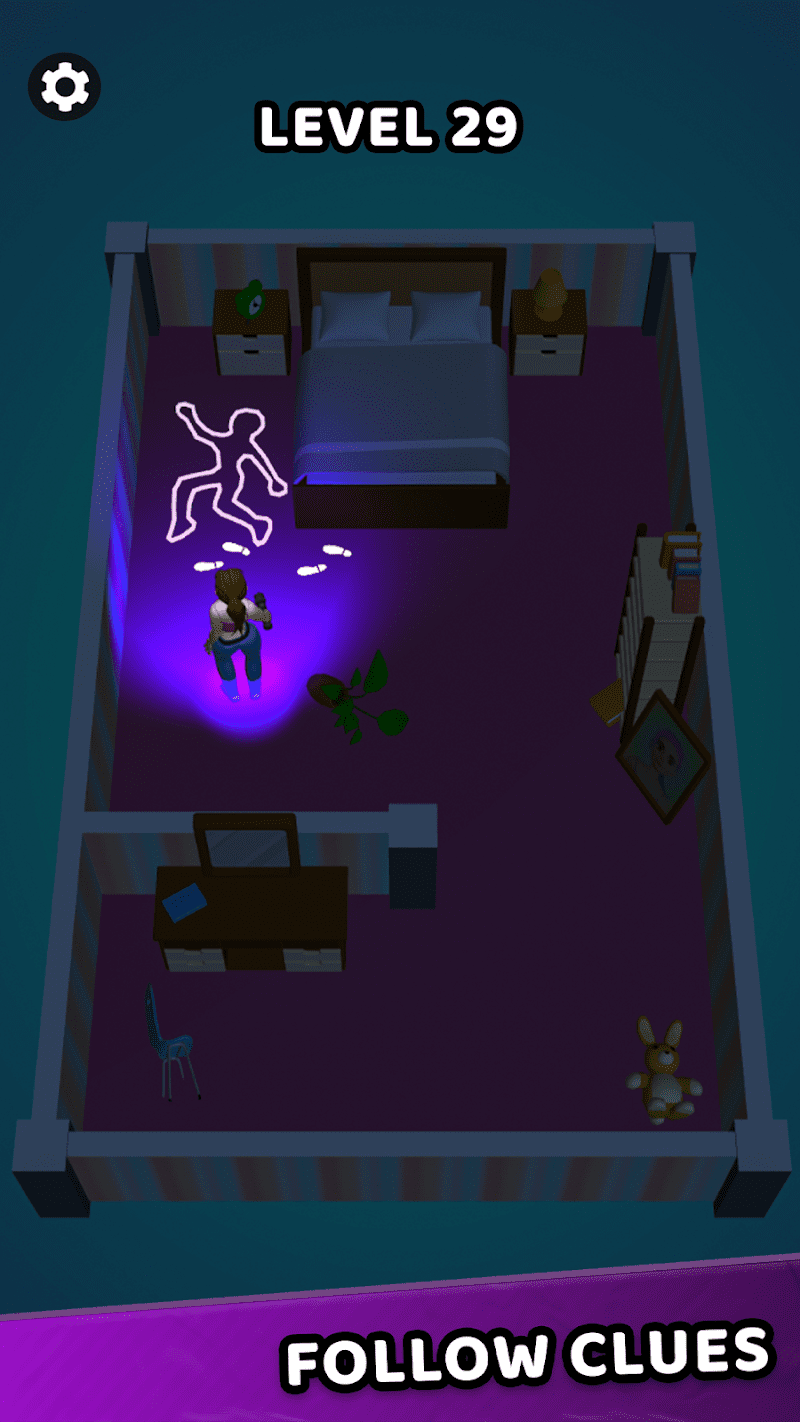Open the settings gear

tap(65, 87)
